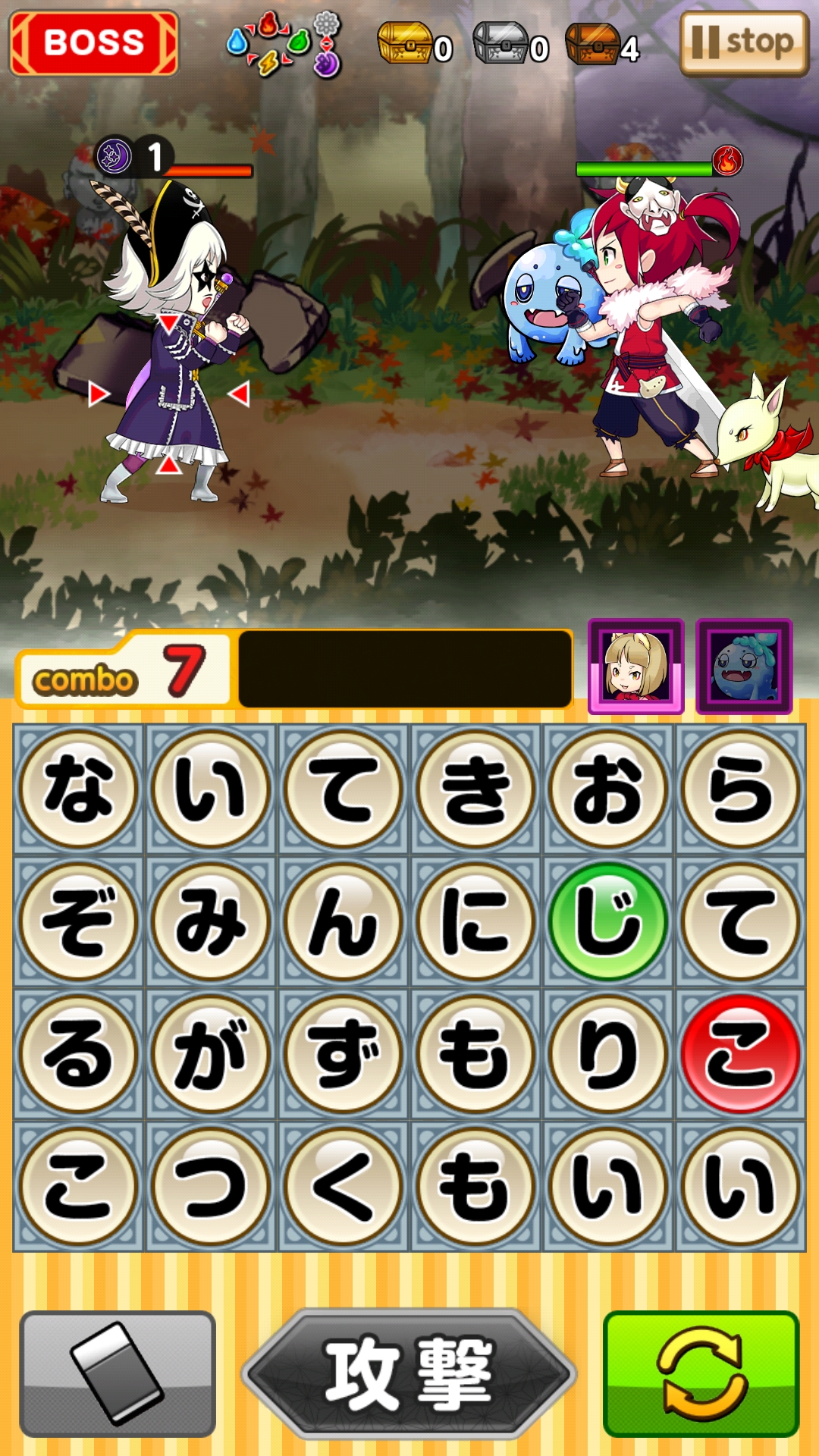The height and width of the screenshot is (1456, 819).
Task: Shuffle the letter board with the green refresh button
Action: tap(701, 1373)
